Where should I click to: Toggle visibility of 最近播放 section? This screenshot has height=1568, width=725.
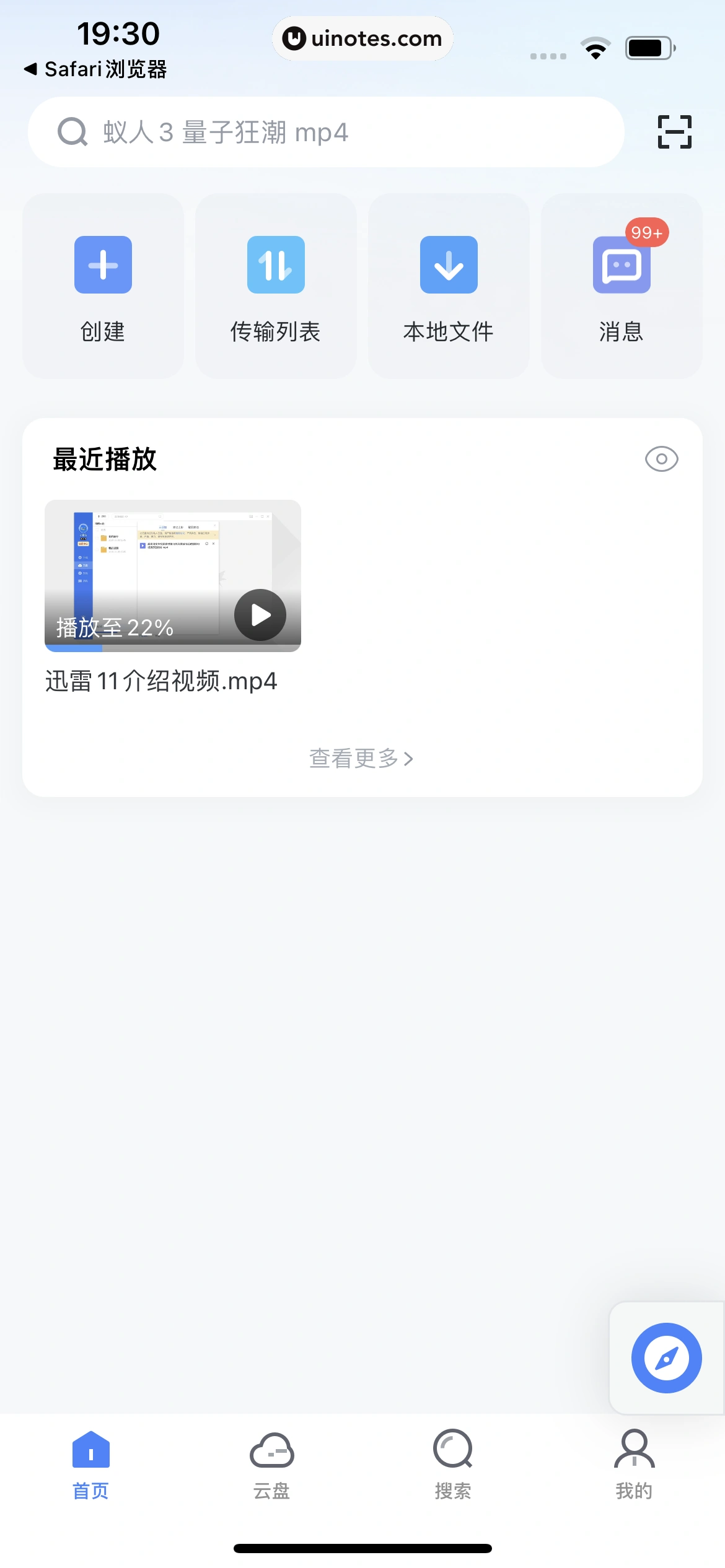point(661,459)
